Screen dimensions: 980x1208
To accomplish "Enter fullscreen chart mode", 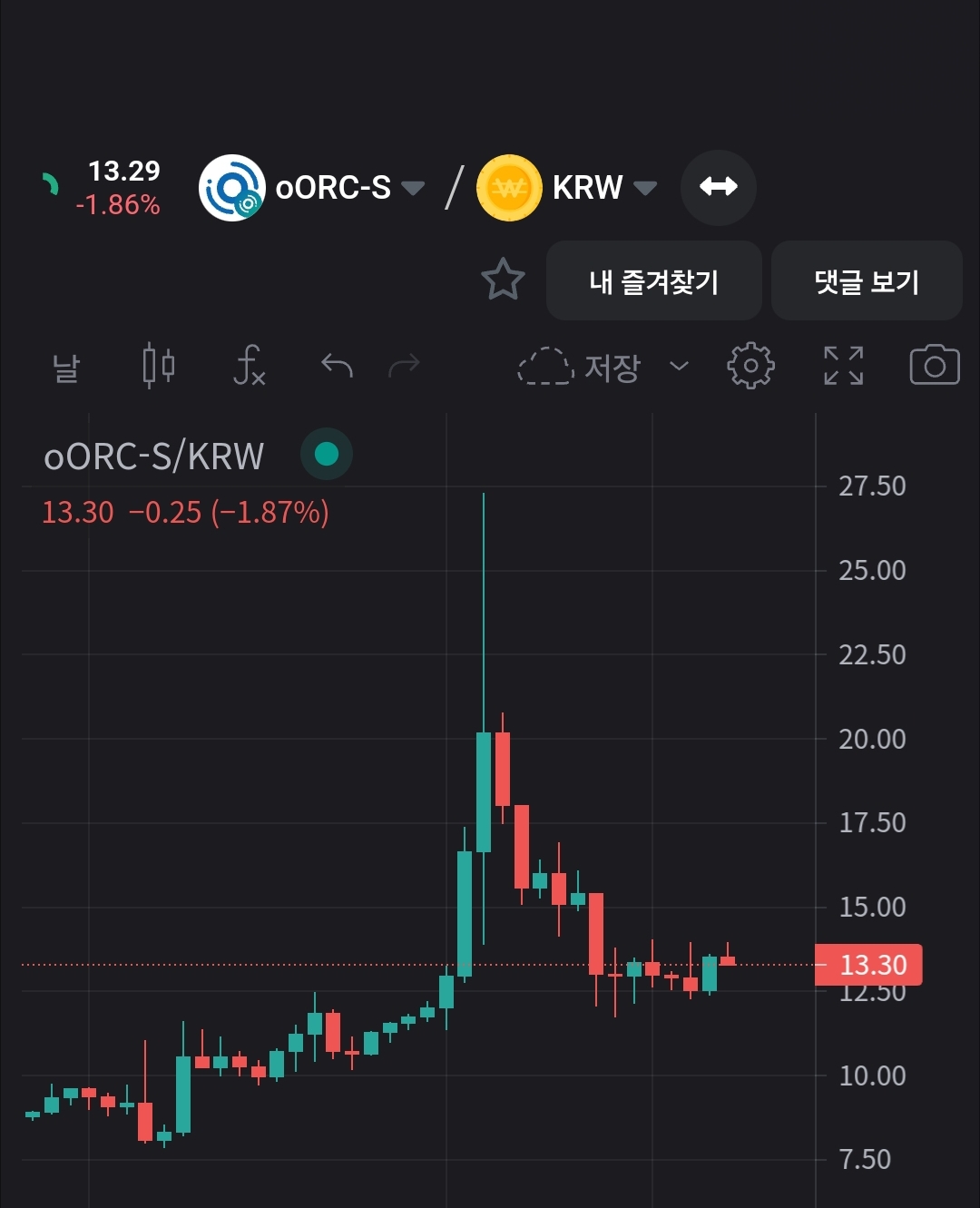I will point(843,367).
